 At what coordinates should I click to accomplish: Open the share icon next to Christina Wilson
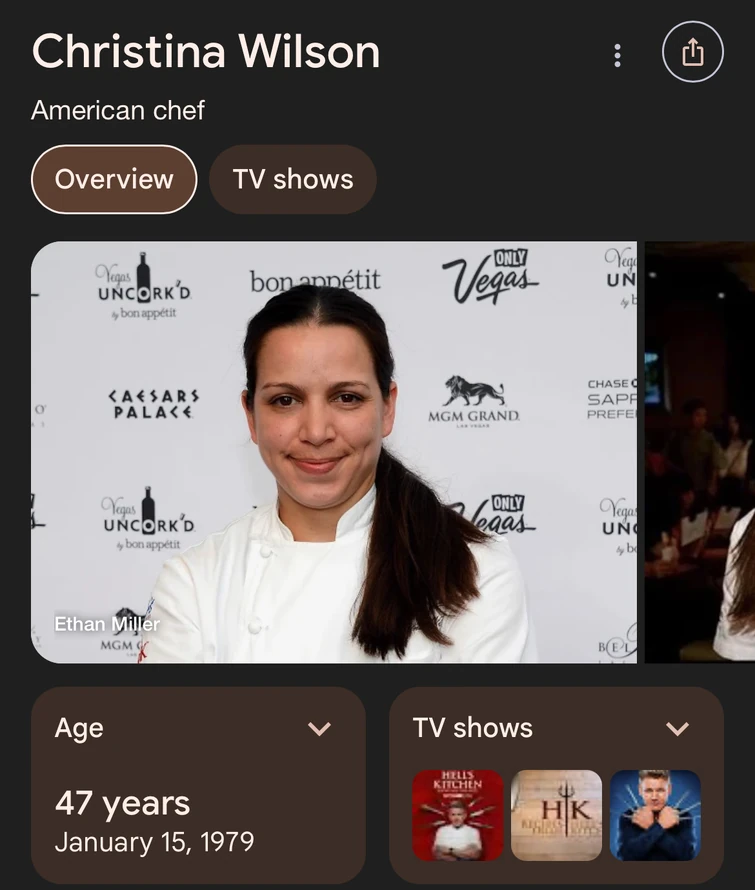click(x=692, y=53)
